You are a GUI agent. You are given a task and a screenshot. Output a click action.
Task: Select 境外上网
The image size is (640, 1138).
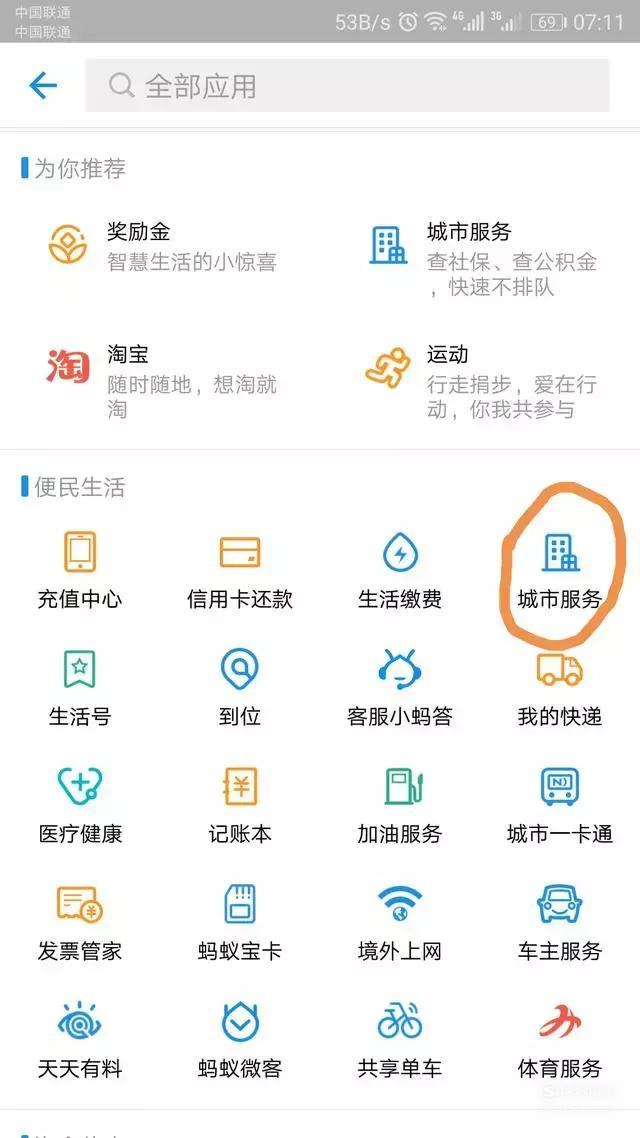[x=400, y=923]
